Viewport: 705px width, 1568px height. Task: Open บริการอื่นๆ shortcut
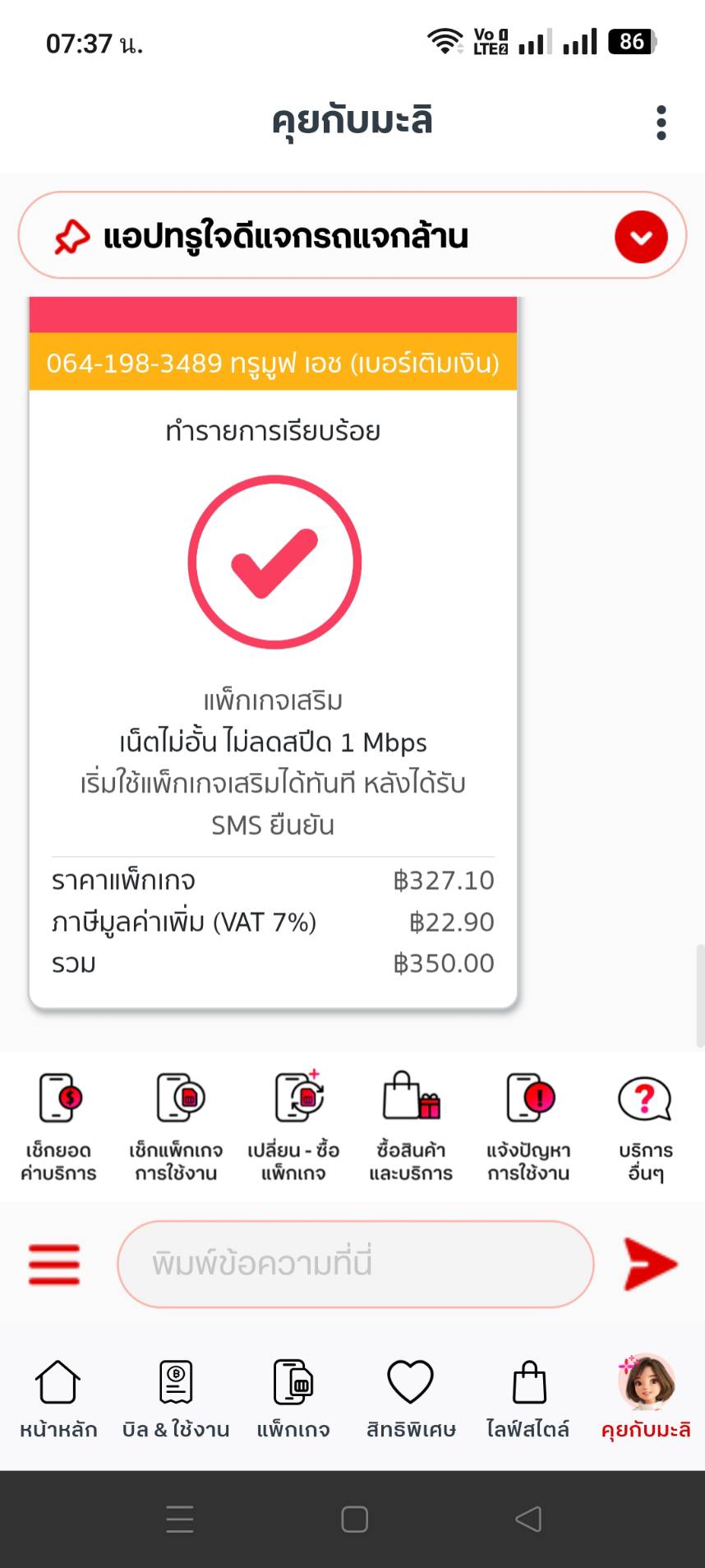[x=646, y=1125]
